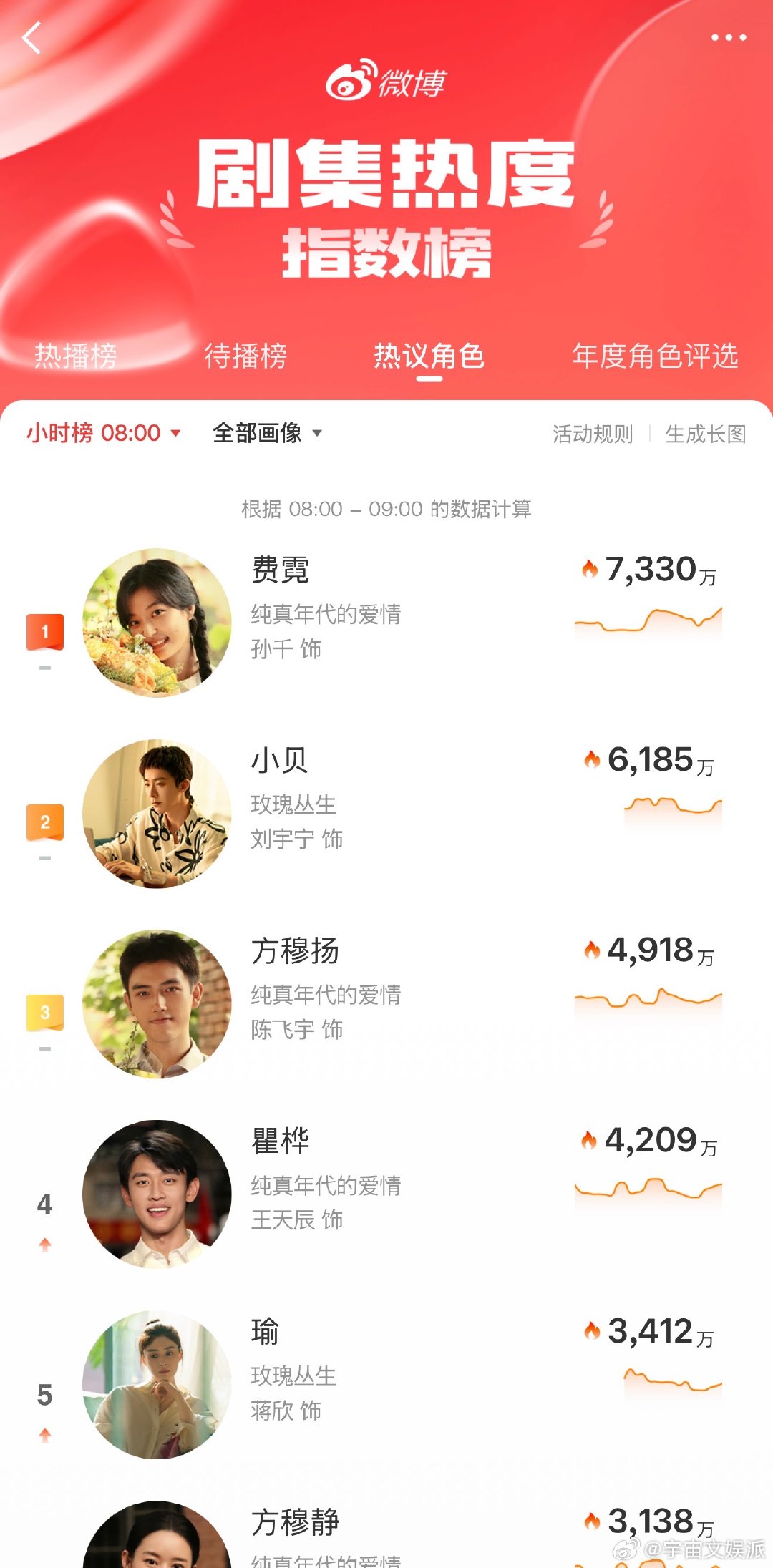Tap the rank 3 badge beside 方穆扬
773x1568 pixels.
(44, 1011)
